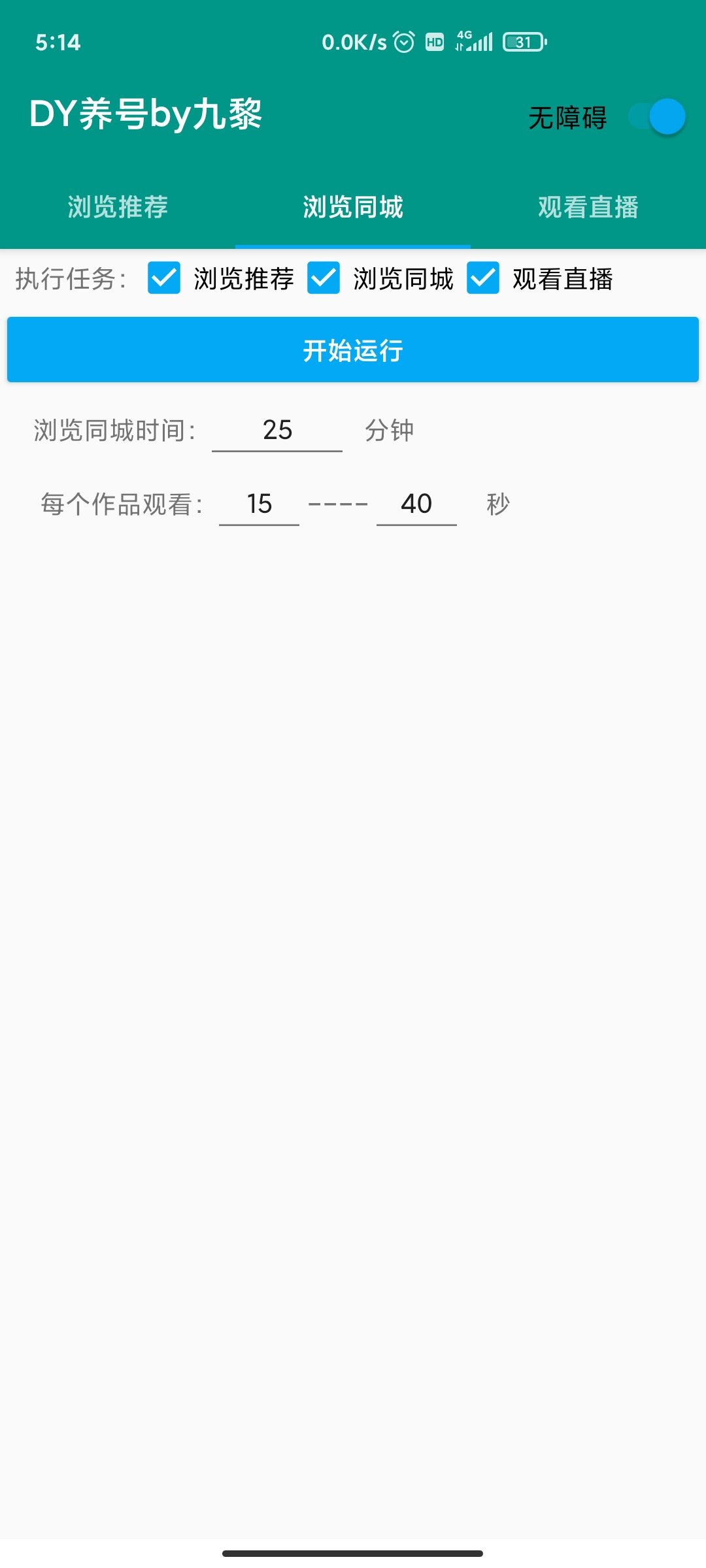Open the 观看直播 tab
Screen dimensions: 706x1568
588,207
